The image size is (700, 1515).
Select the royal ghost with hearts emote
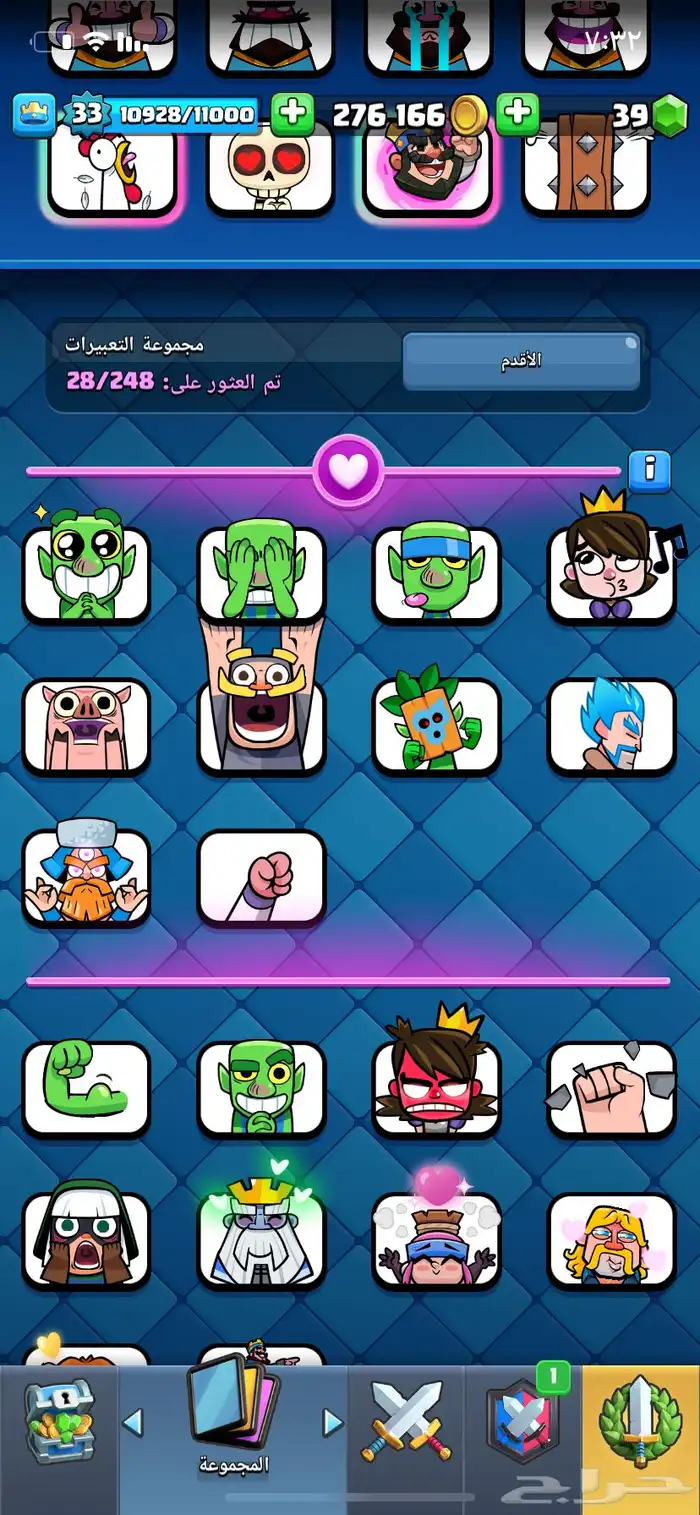[261, 1238]
